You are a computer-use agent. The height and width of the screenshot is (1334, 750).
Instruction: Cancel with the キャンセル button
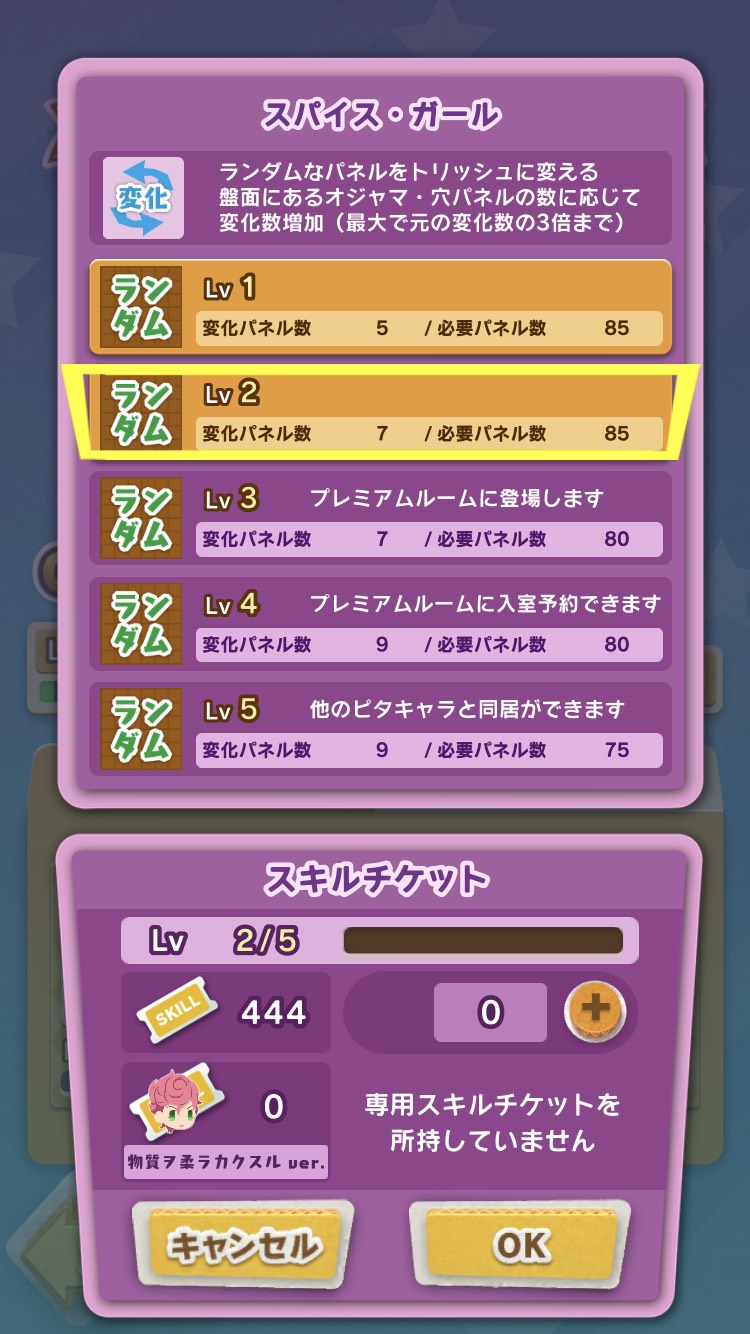coord(243,1245)
